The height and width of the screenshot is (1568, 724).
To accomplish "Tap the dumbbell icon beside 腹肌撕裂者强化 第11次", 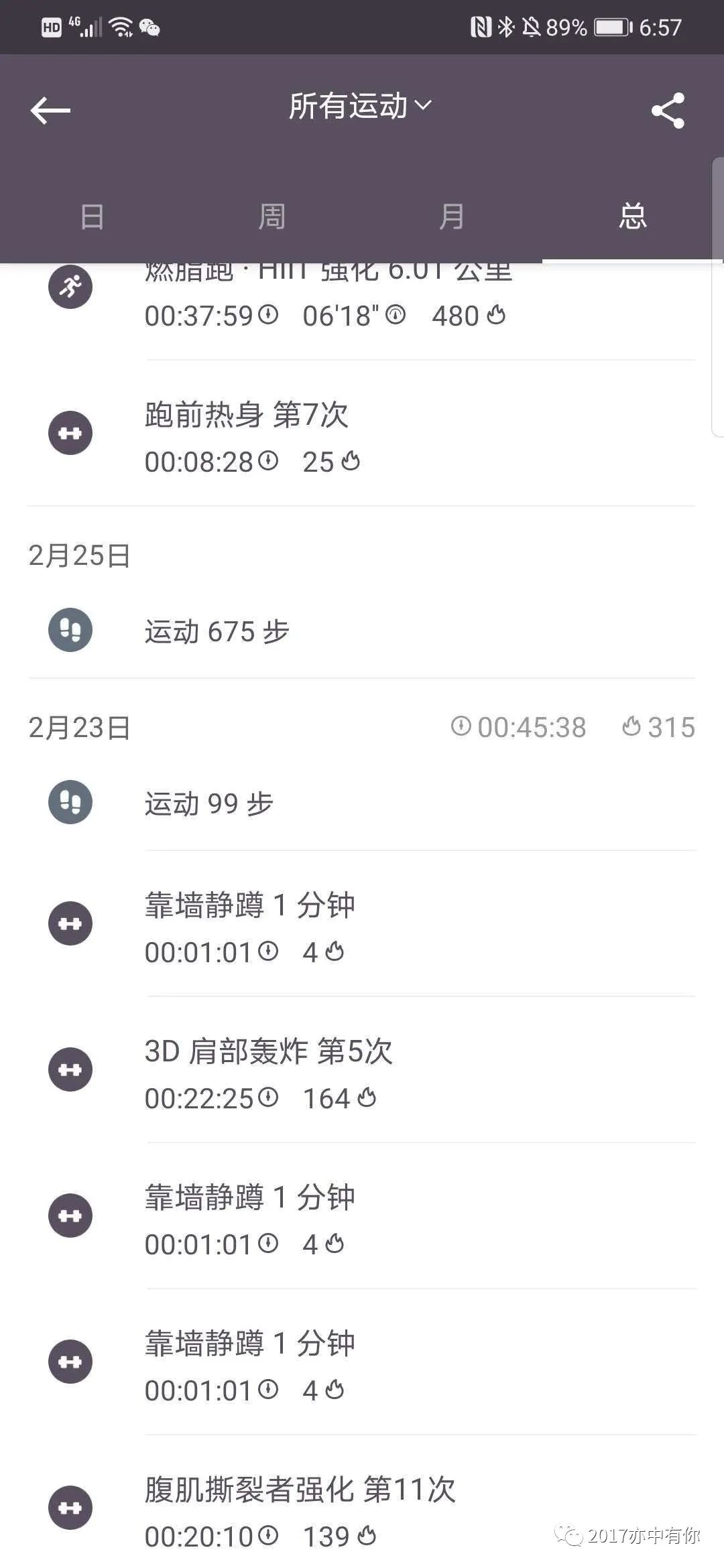I will [70, 1506].
